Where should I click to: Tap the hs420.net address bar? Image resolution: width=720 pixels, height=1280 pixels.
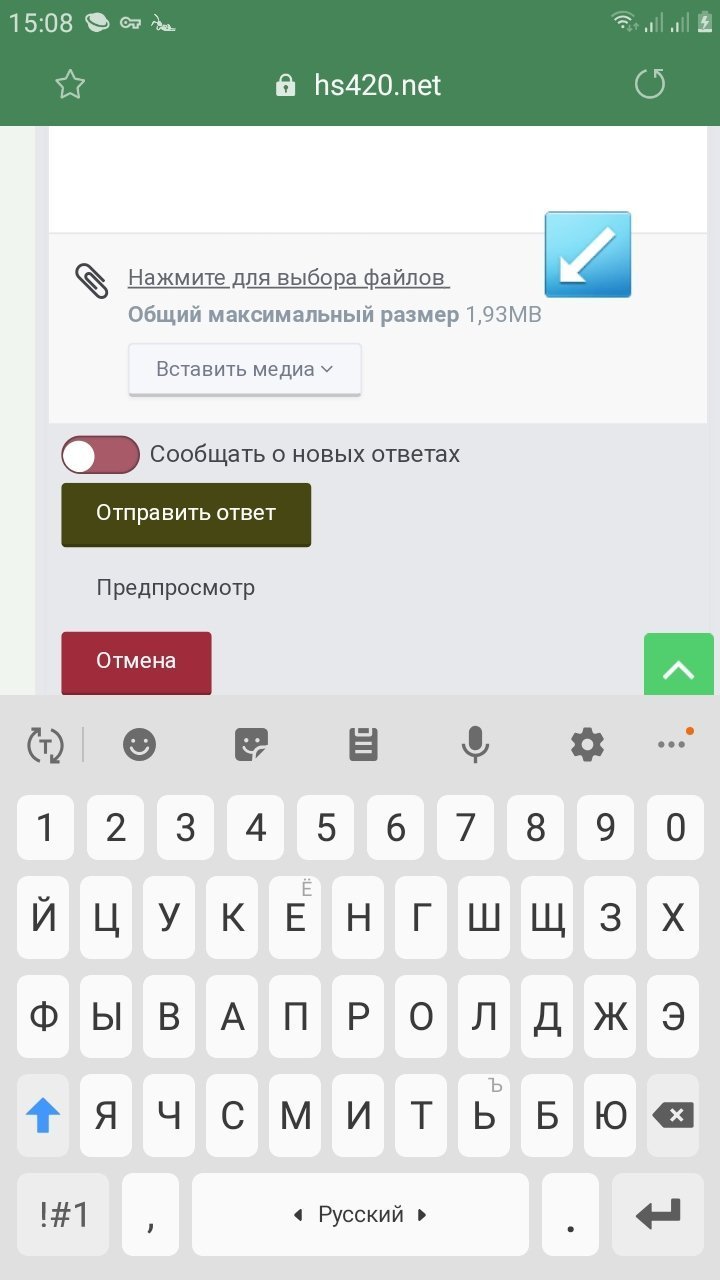(x=359, y=85)
